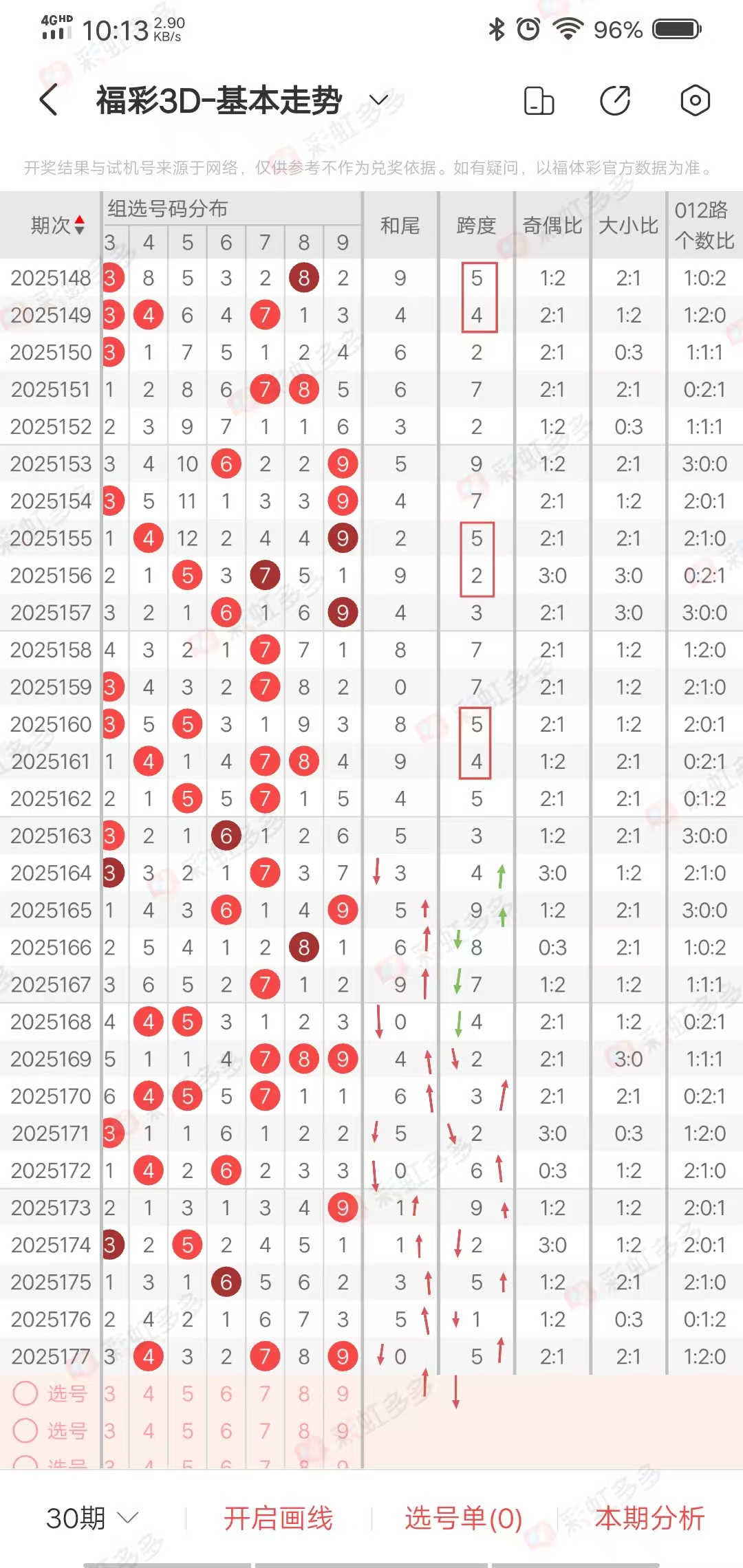This screenshot has width=743, height=1568.
Task: Open settings via the hexagon icon
Action: tap(695, 100)
